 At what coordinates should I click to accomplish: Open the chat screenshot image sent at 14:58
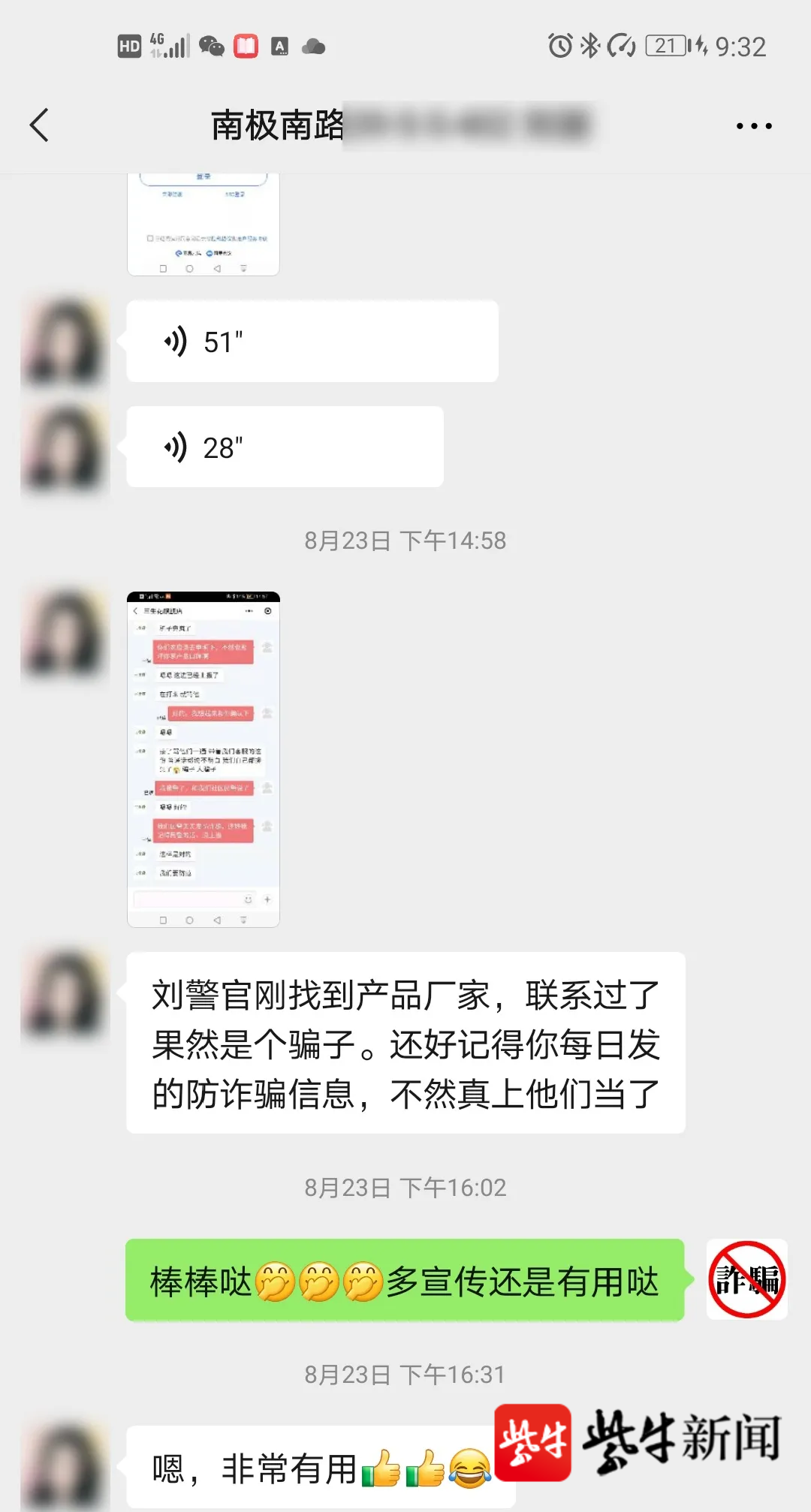204,759
